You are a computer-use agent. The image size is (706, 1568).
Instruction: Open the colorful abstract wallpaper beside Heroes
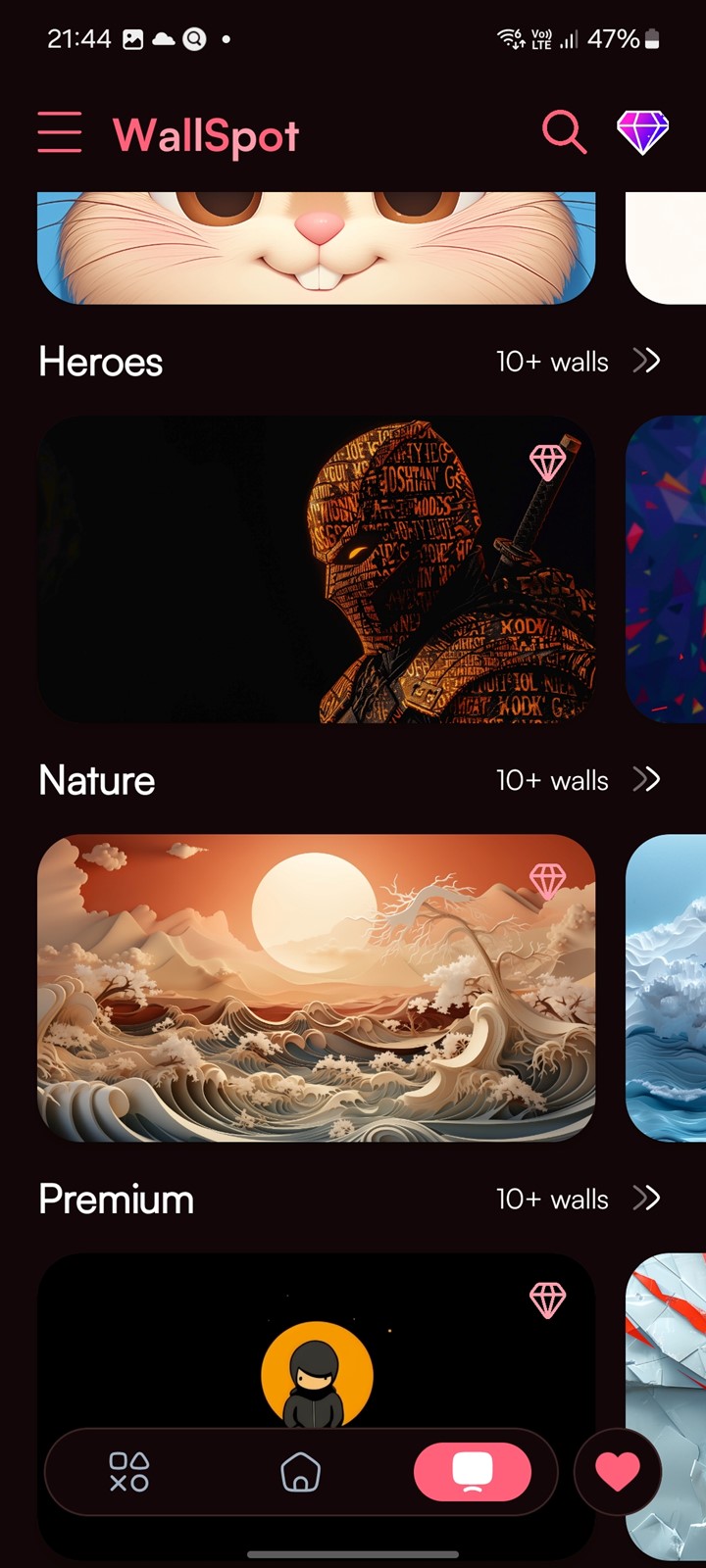click(666, 570)
